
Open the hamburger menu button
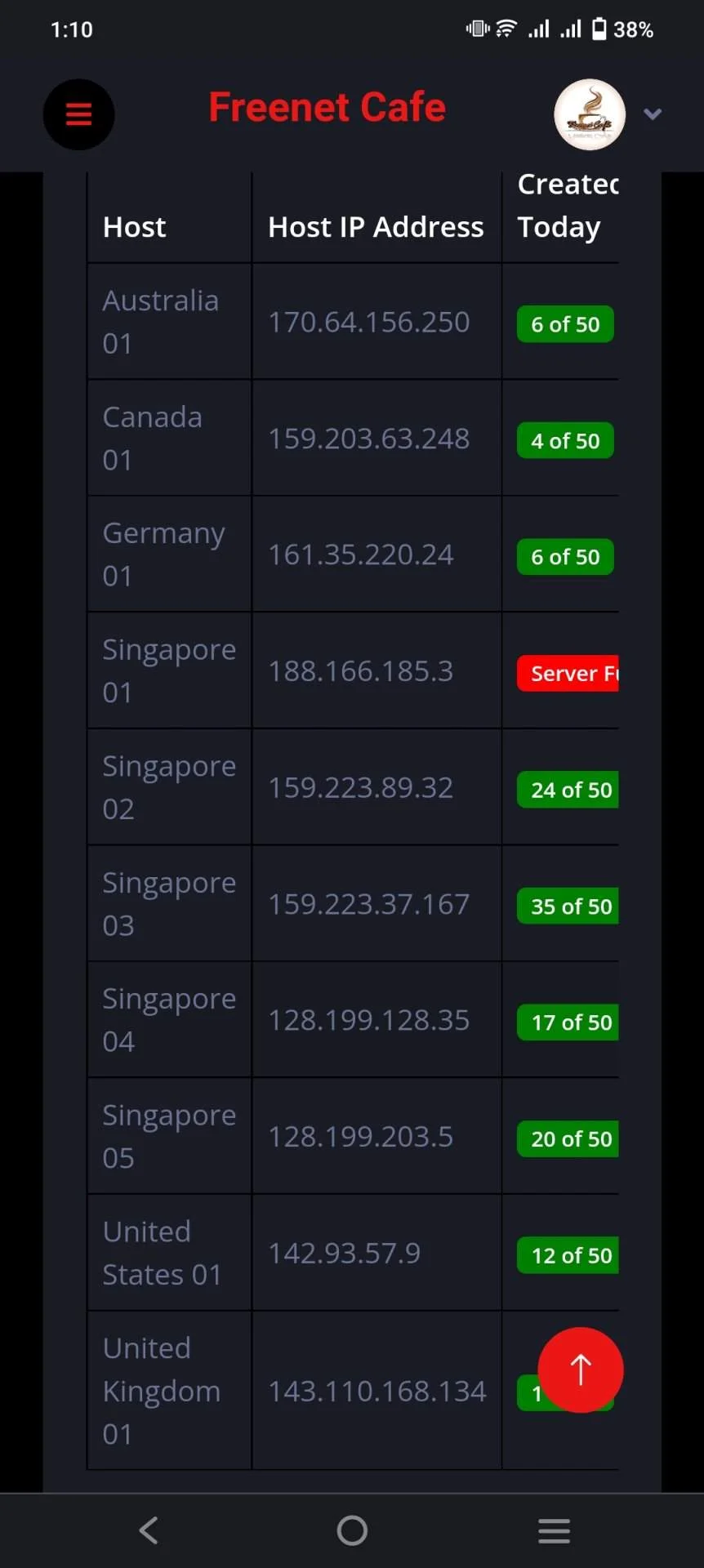pyautogui.click(x=78, y=114)
